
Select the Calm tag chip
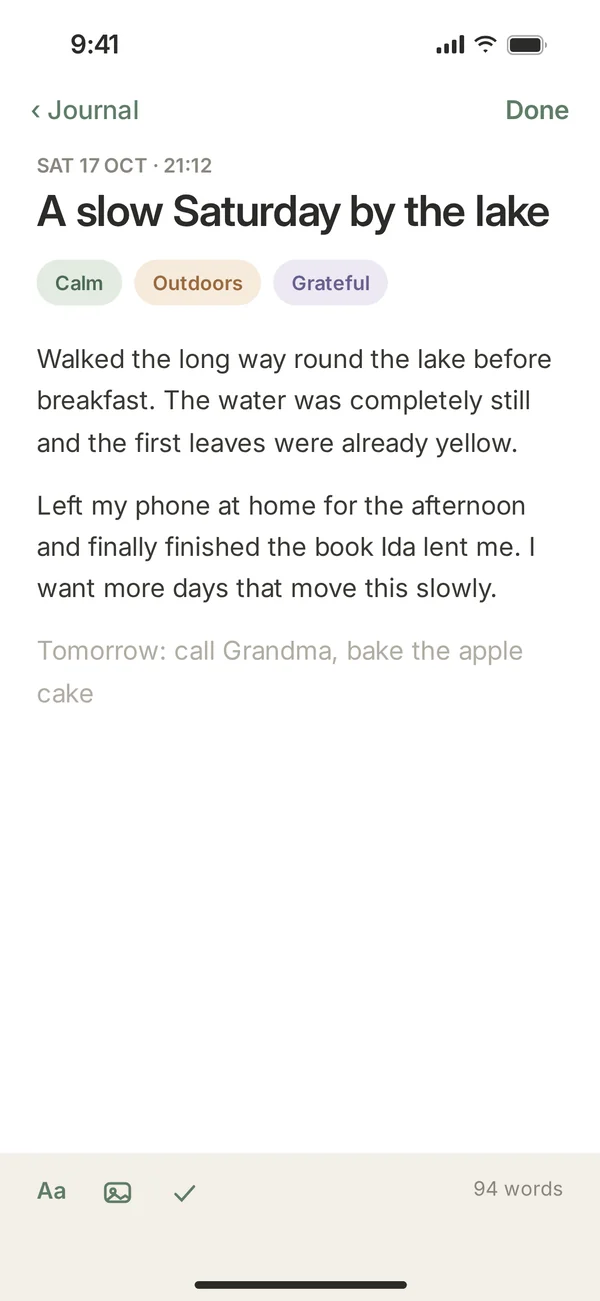(79, 283)
